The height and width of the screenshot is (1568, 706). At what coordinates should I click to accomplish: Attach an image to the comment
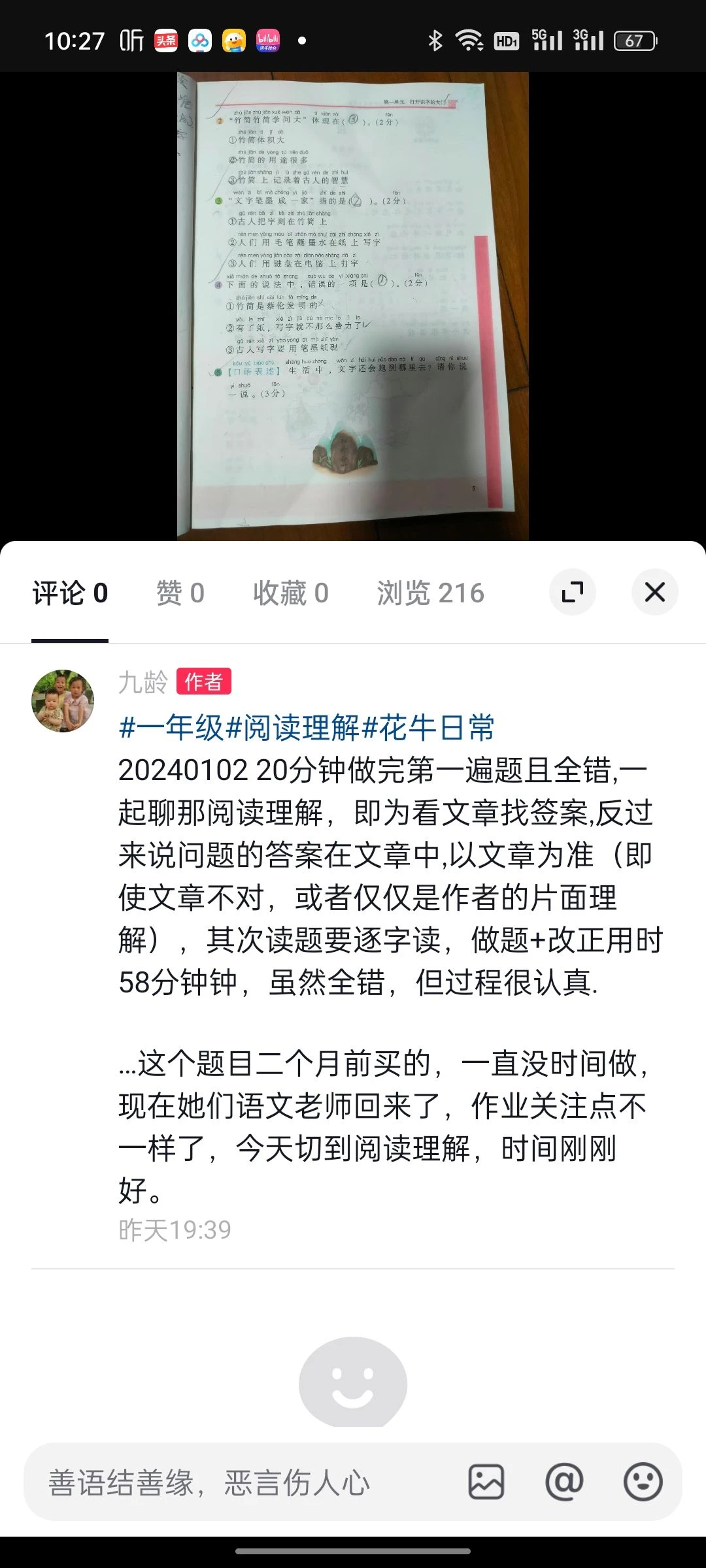(x=486, y=1482)
